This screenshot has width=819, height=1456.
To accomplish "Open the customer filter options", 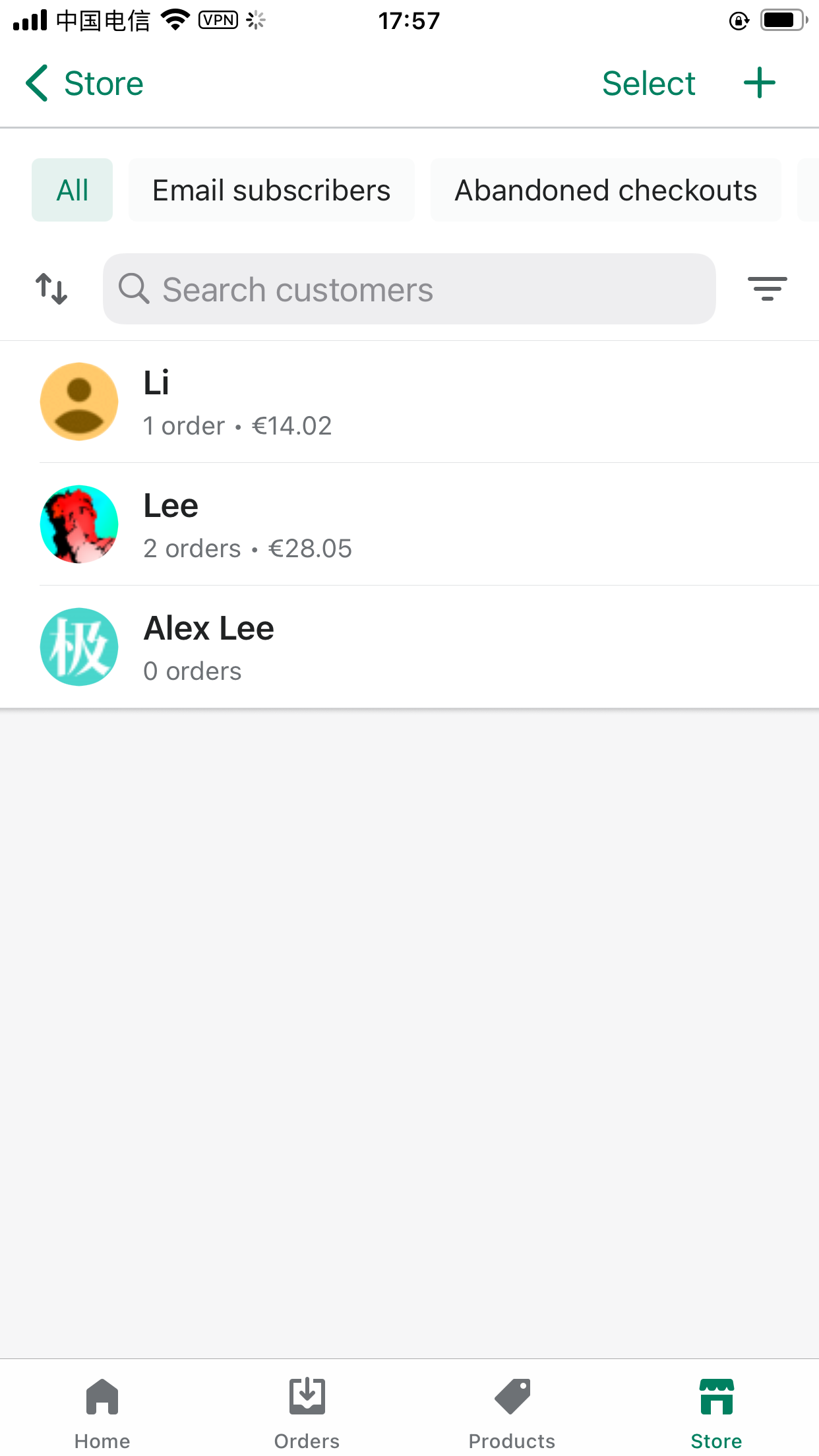I will pos(767,289).
